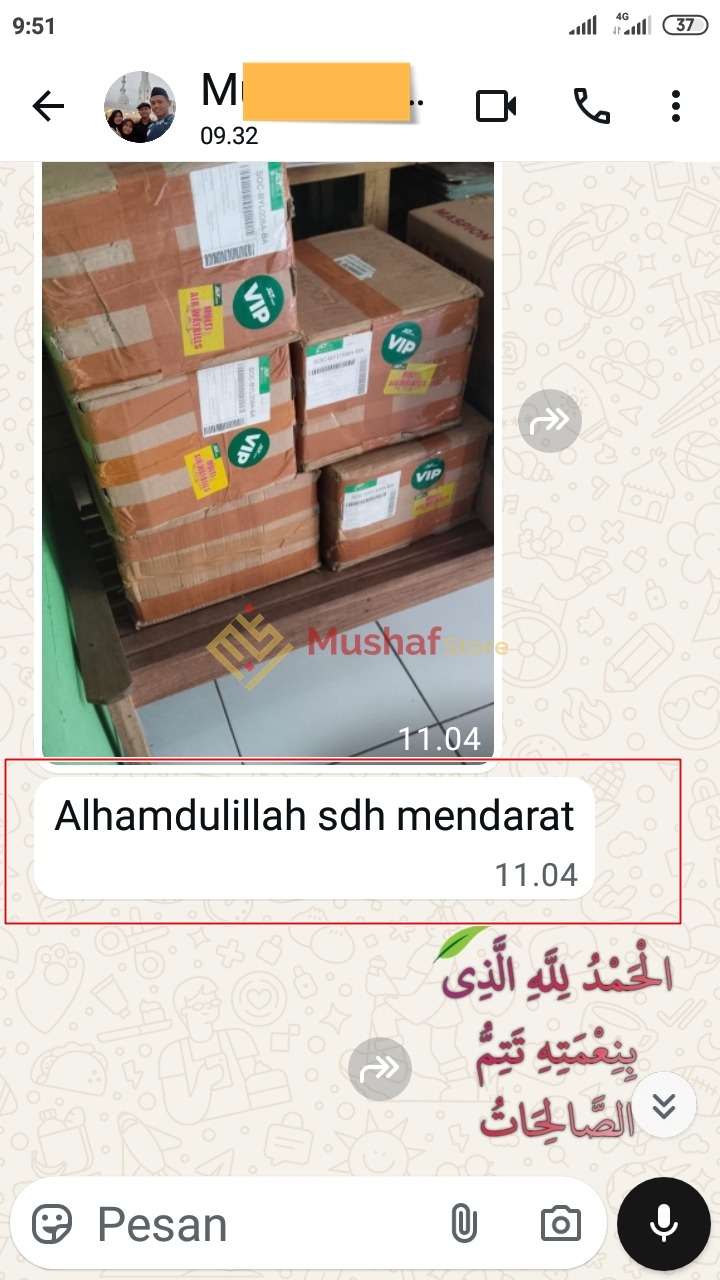This screenshot has height=1280, width=720.
Task: Open the contact's profile photo
Action: pos(140,106)
